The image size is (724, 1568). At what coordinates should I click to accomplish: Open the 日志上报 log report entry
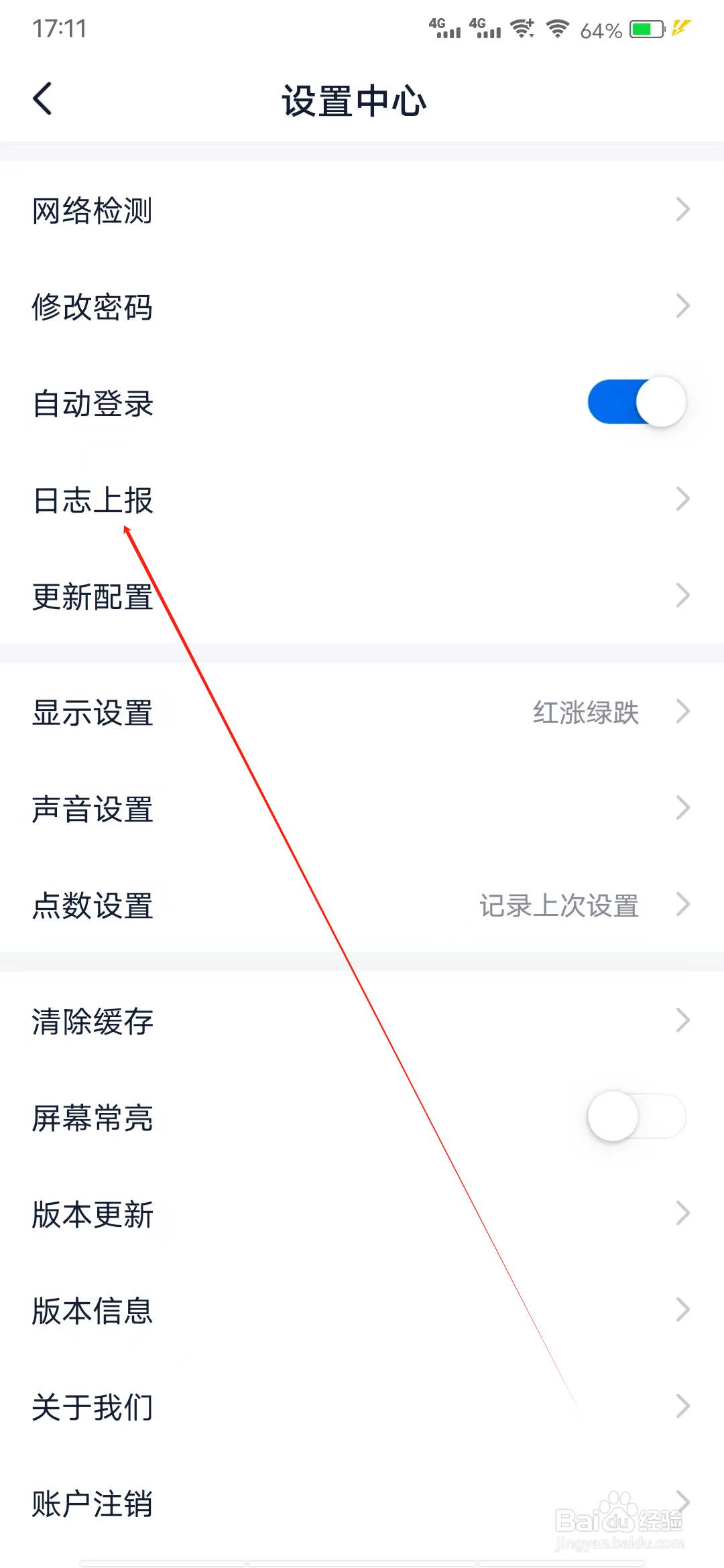[92, 499]
